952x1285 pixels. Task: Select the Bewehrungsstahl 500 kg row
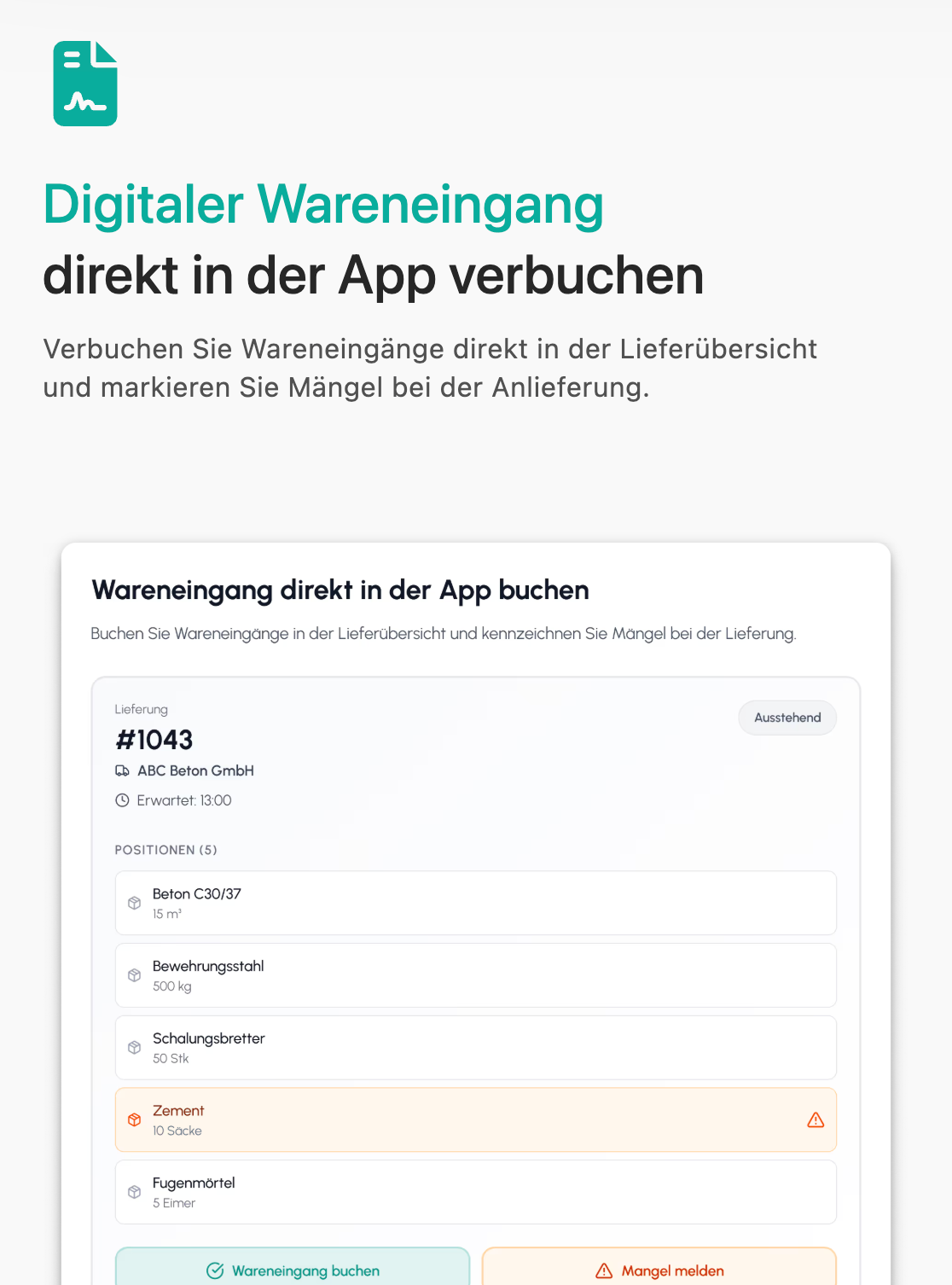(x=476, y=974)
